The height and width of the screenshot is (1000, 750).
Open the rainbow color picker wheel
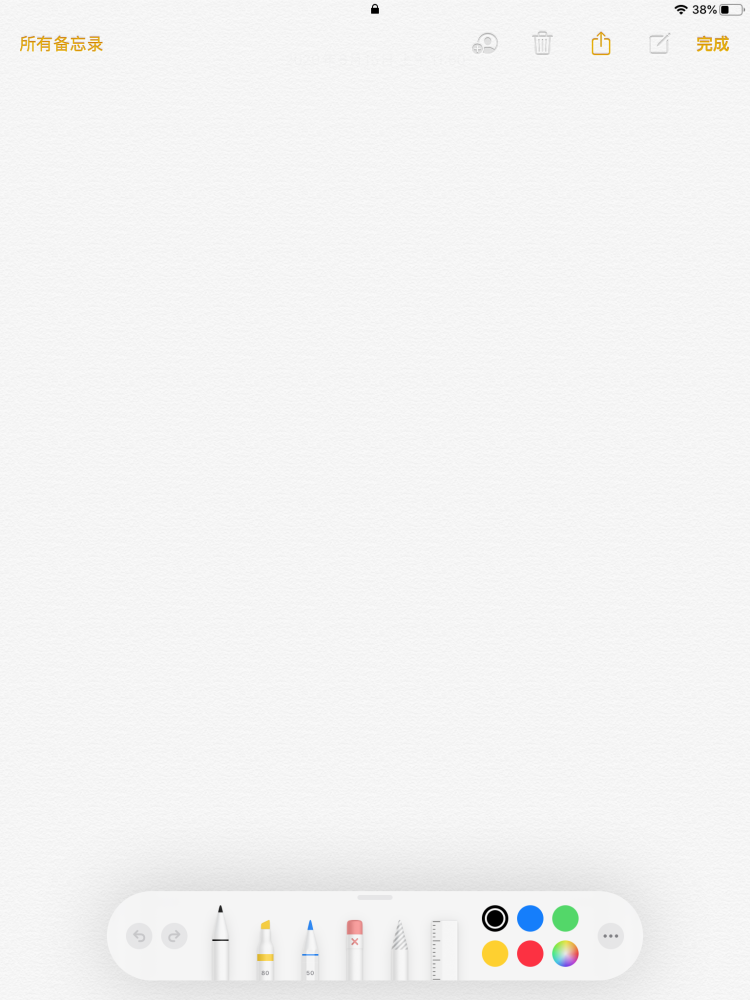(x=565, y=953)
